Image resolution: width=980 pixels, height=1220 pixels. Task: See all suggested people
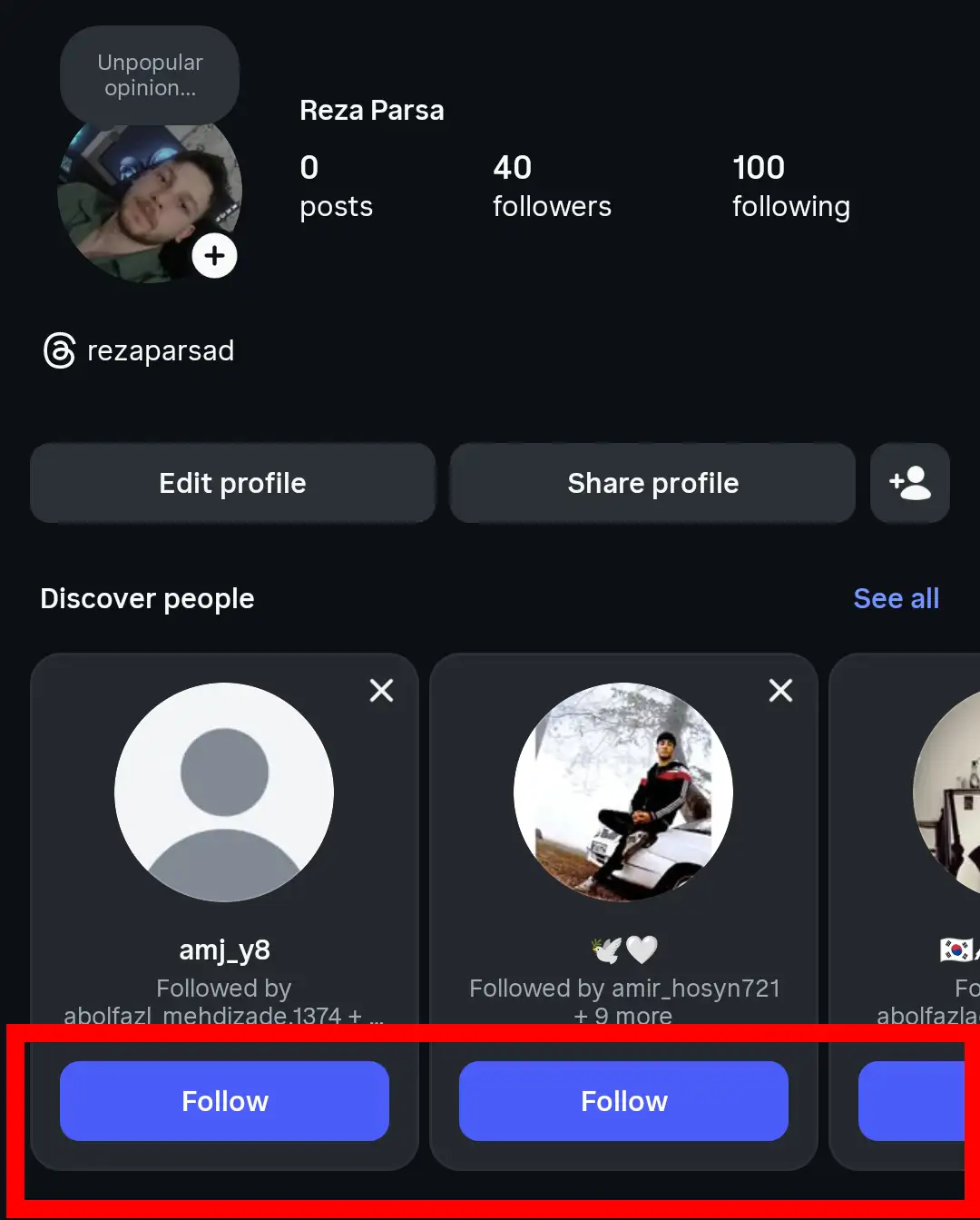point(896,598)
